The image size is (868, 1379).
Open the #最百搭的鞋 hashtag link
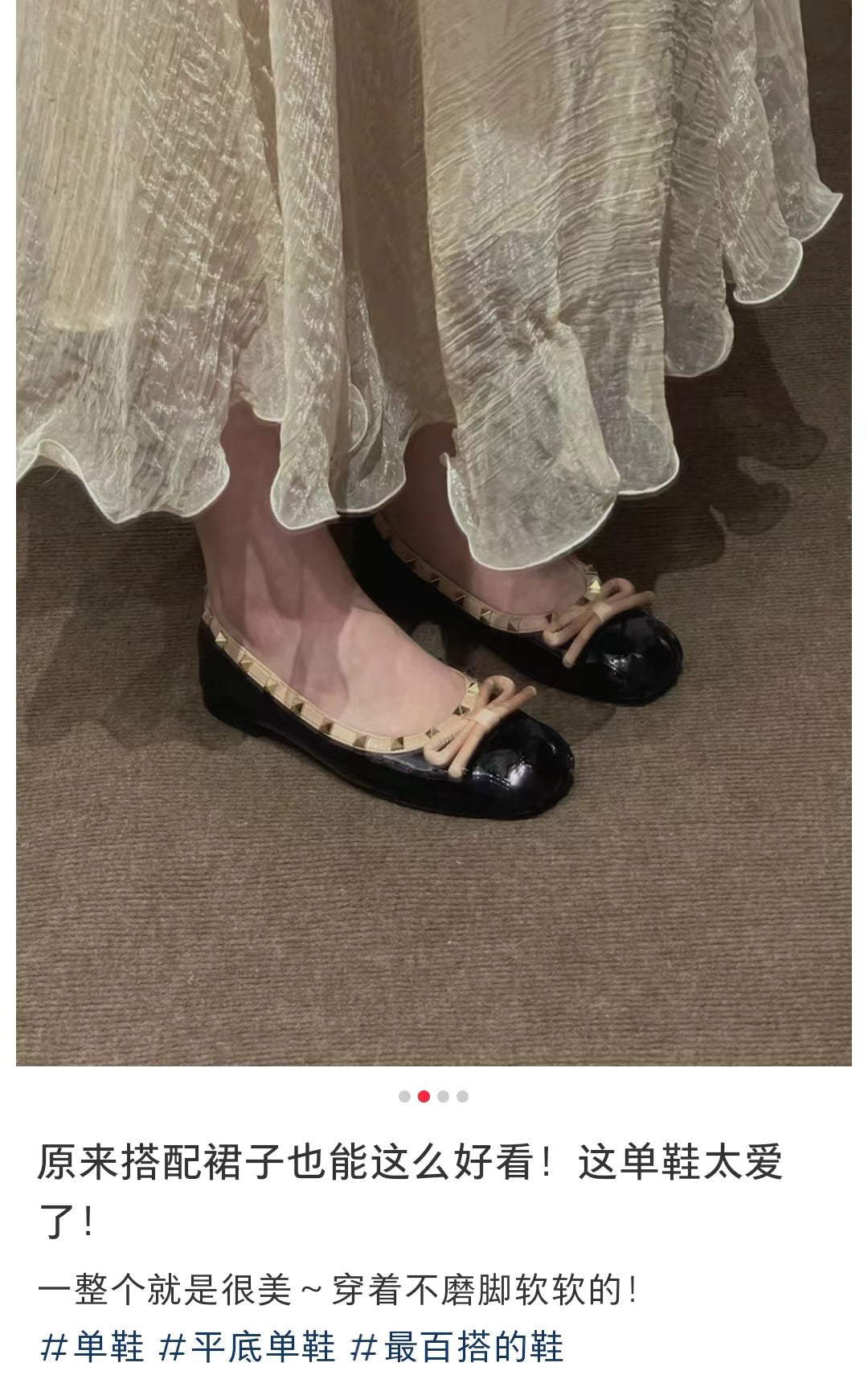tap(457, 1347)
